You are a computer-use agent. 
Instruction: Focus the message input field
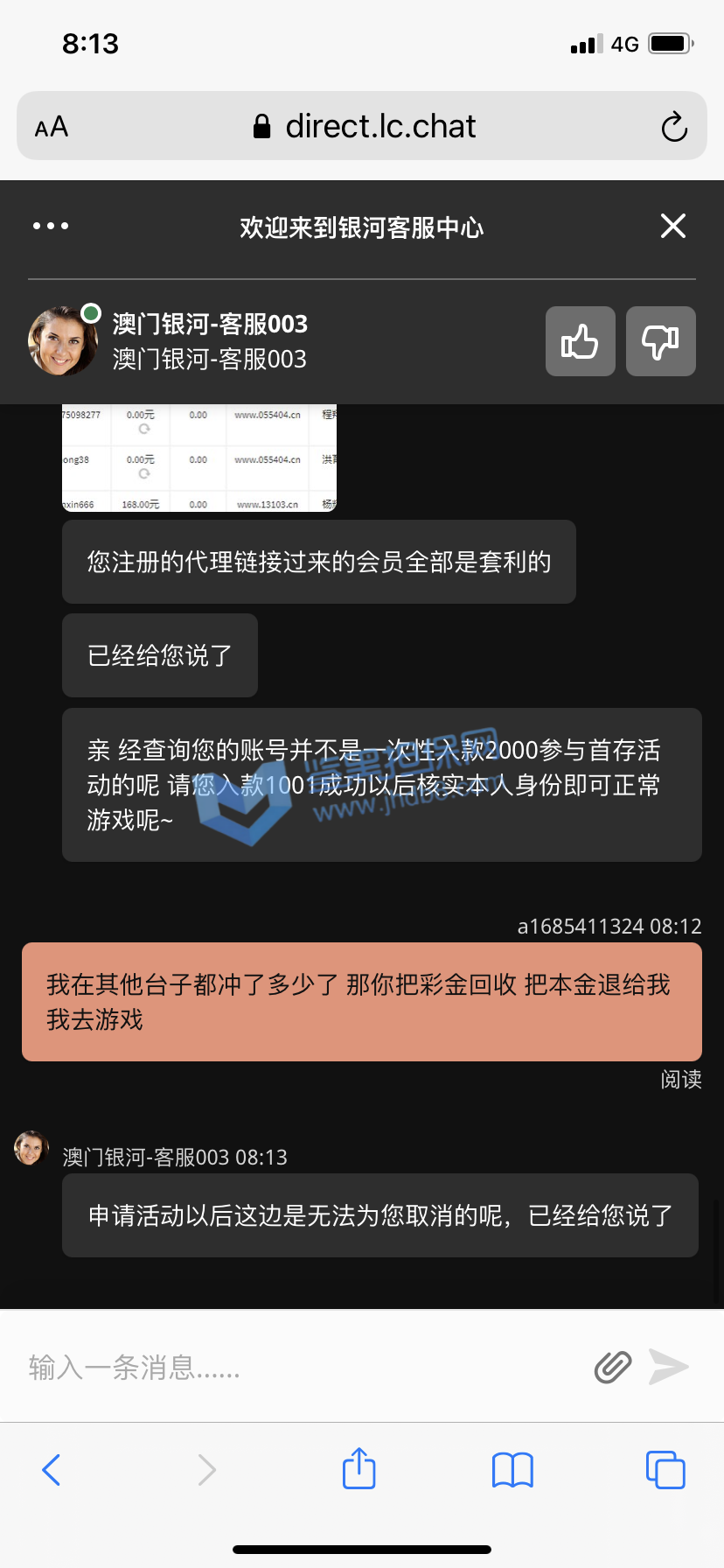[297, 1367]
